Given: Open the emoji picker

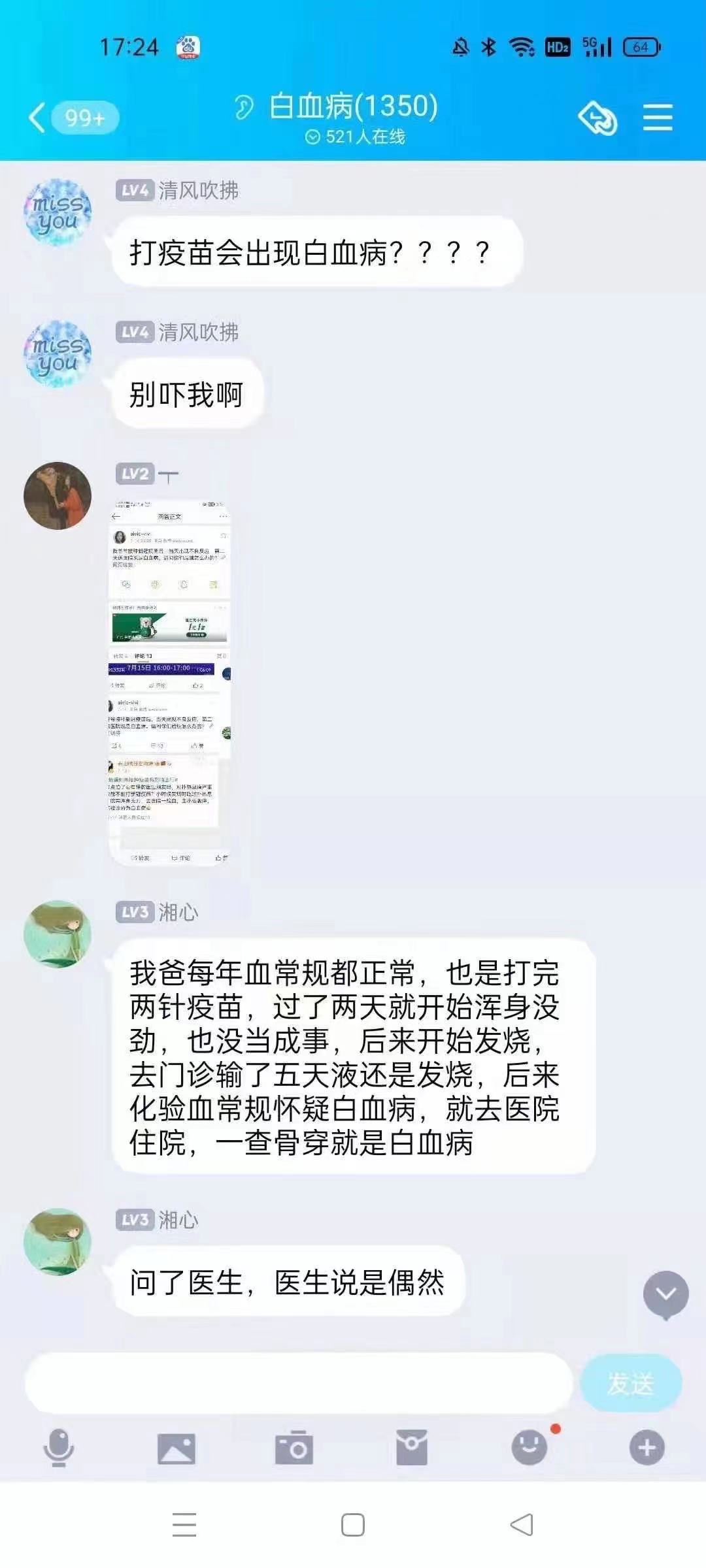Looking at the screenshot, I should coord(529,1447).
